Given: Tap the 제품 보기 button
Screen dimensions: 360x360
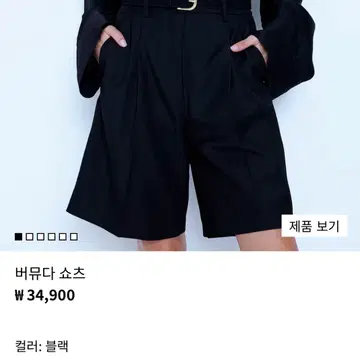Looking at the screenshot, I should (x=315, y=226).
